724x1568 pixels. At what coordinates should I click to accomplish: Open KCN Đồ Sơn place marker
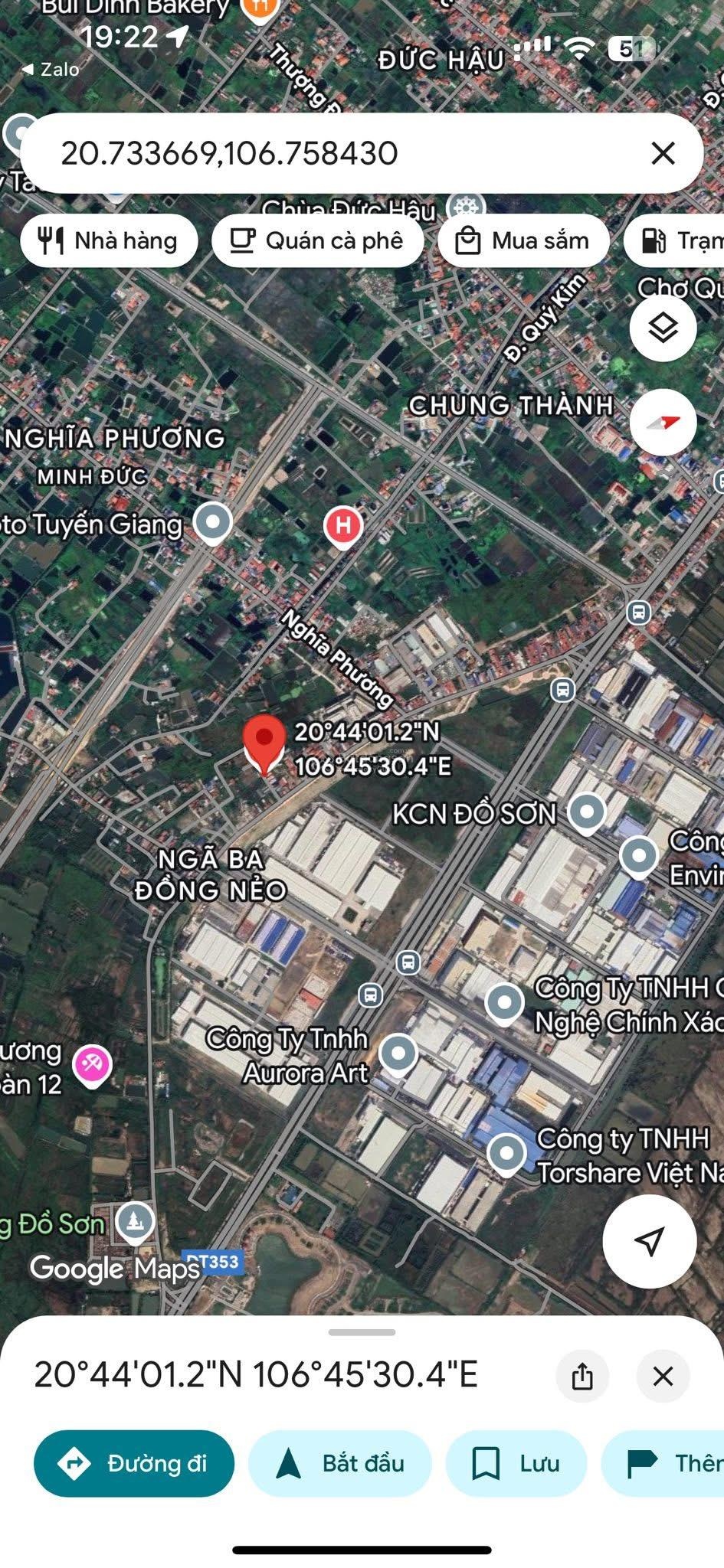pyautogui.click(x=587, y=811)
